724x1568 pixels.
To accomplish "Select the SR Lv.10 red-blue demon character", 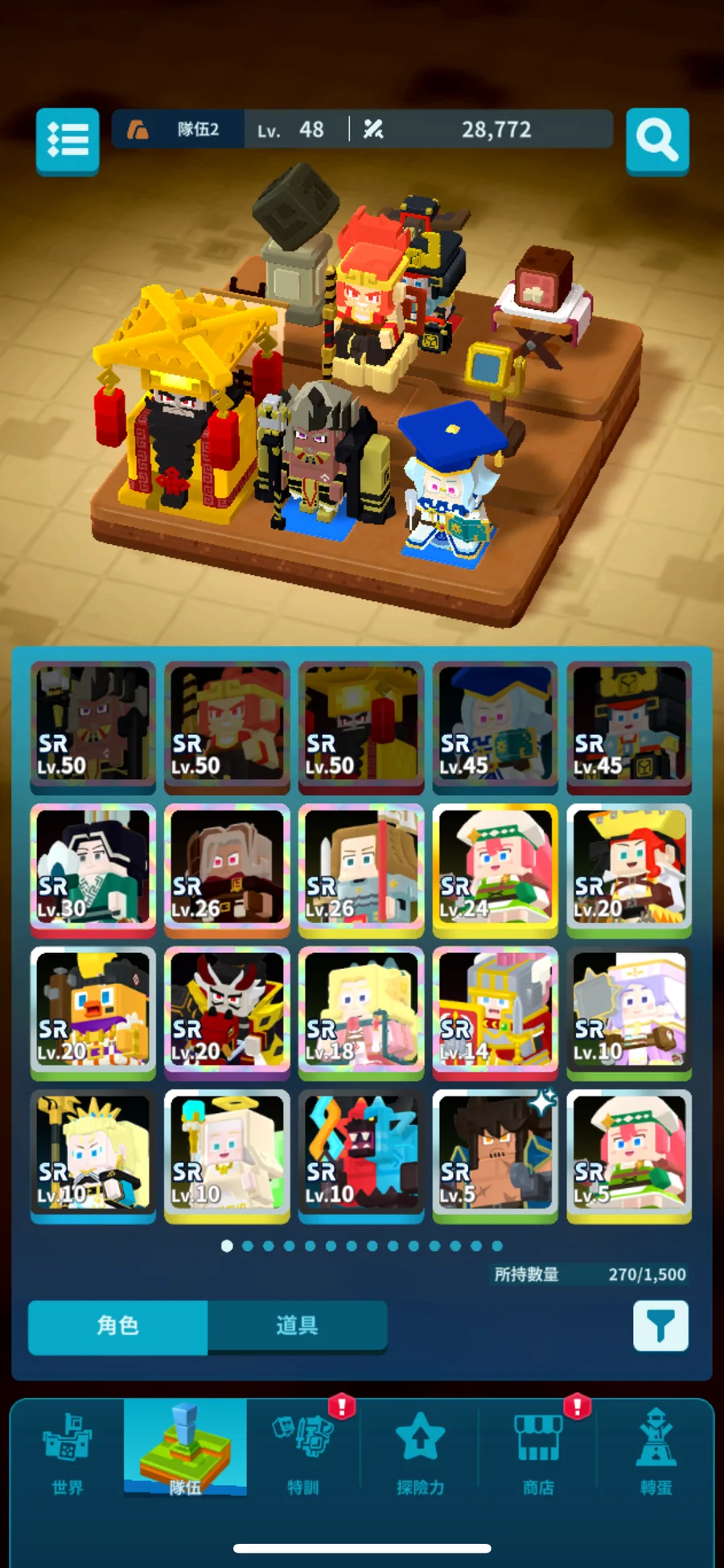I will [x=361, y=1154].
